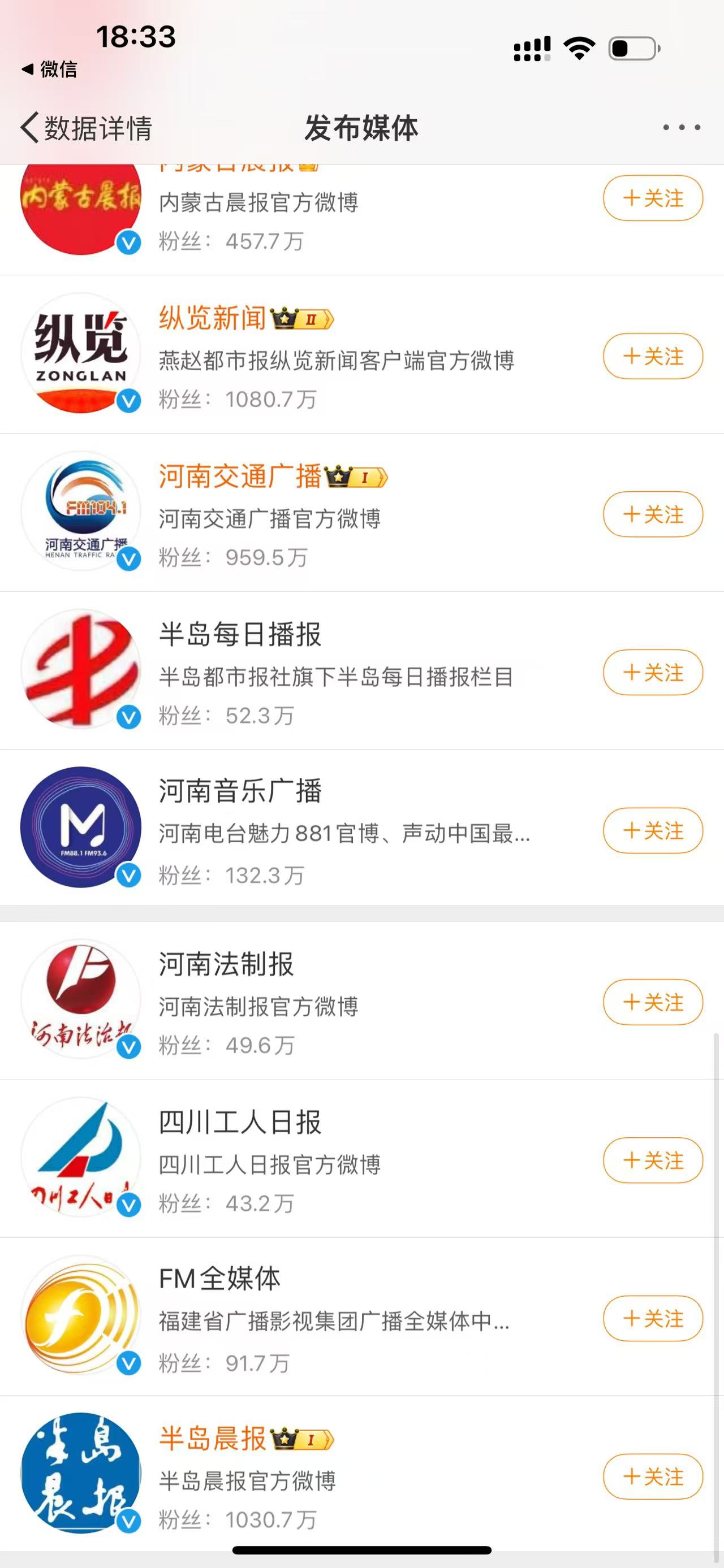This screenshot has height=1568, width=724.
Task: Follow 河南交通广播
Action: pyautogui.click(x=653, y=514)
